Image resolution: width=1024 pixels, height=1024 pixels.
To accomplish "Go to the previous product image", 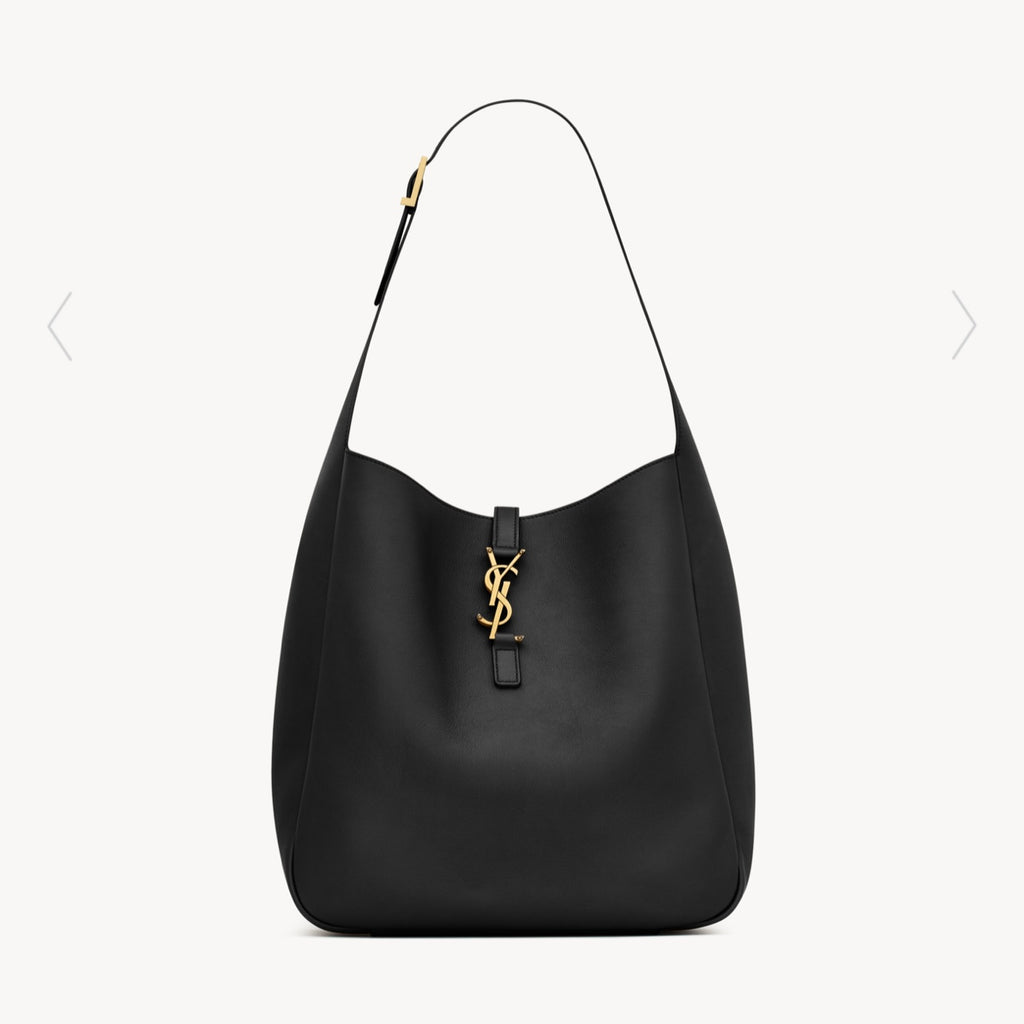I will (x=60, y=326).
